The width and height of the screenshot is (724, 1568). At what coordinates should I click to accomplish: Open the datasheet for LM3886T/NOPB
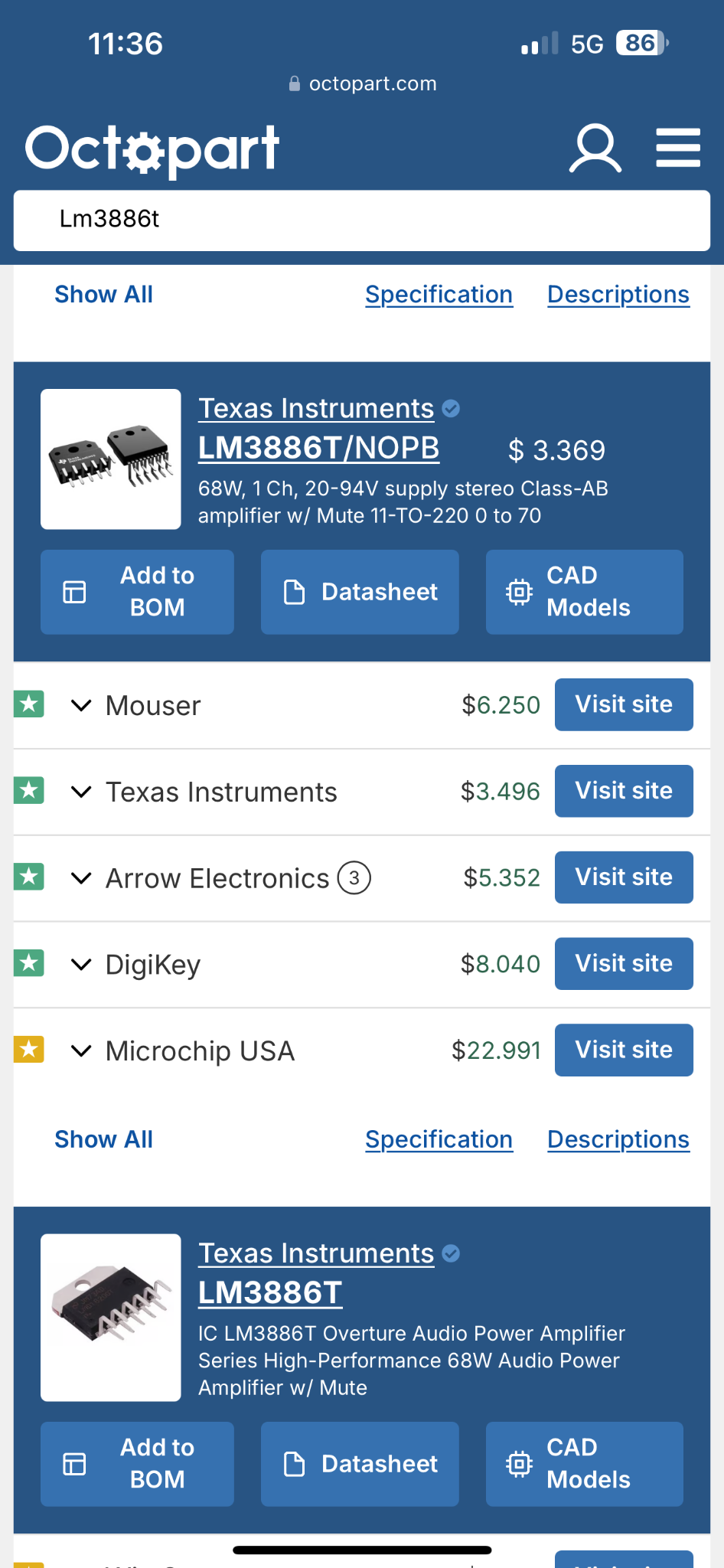(360, 592)
